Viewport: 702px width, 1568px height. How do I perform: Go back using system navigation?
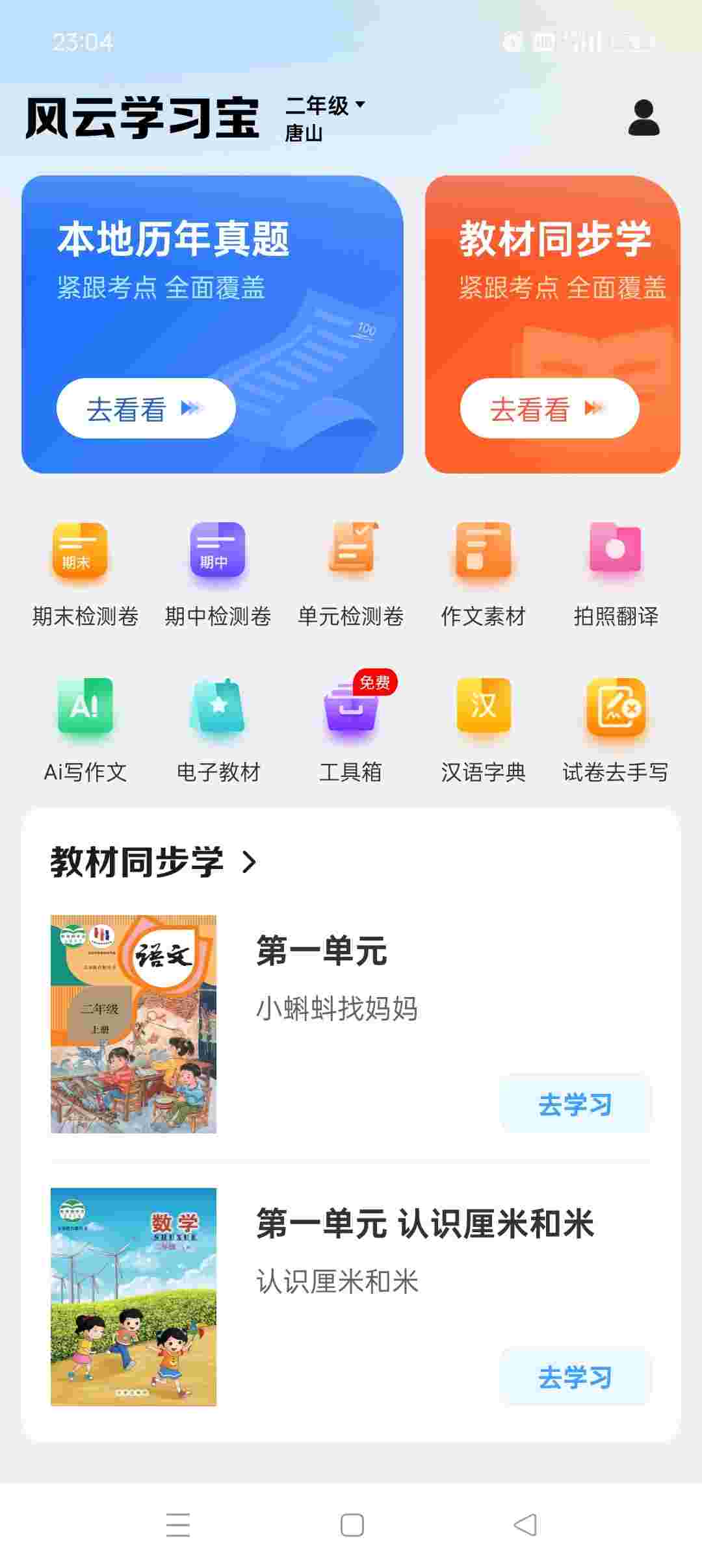(x=525, y=1524)
